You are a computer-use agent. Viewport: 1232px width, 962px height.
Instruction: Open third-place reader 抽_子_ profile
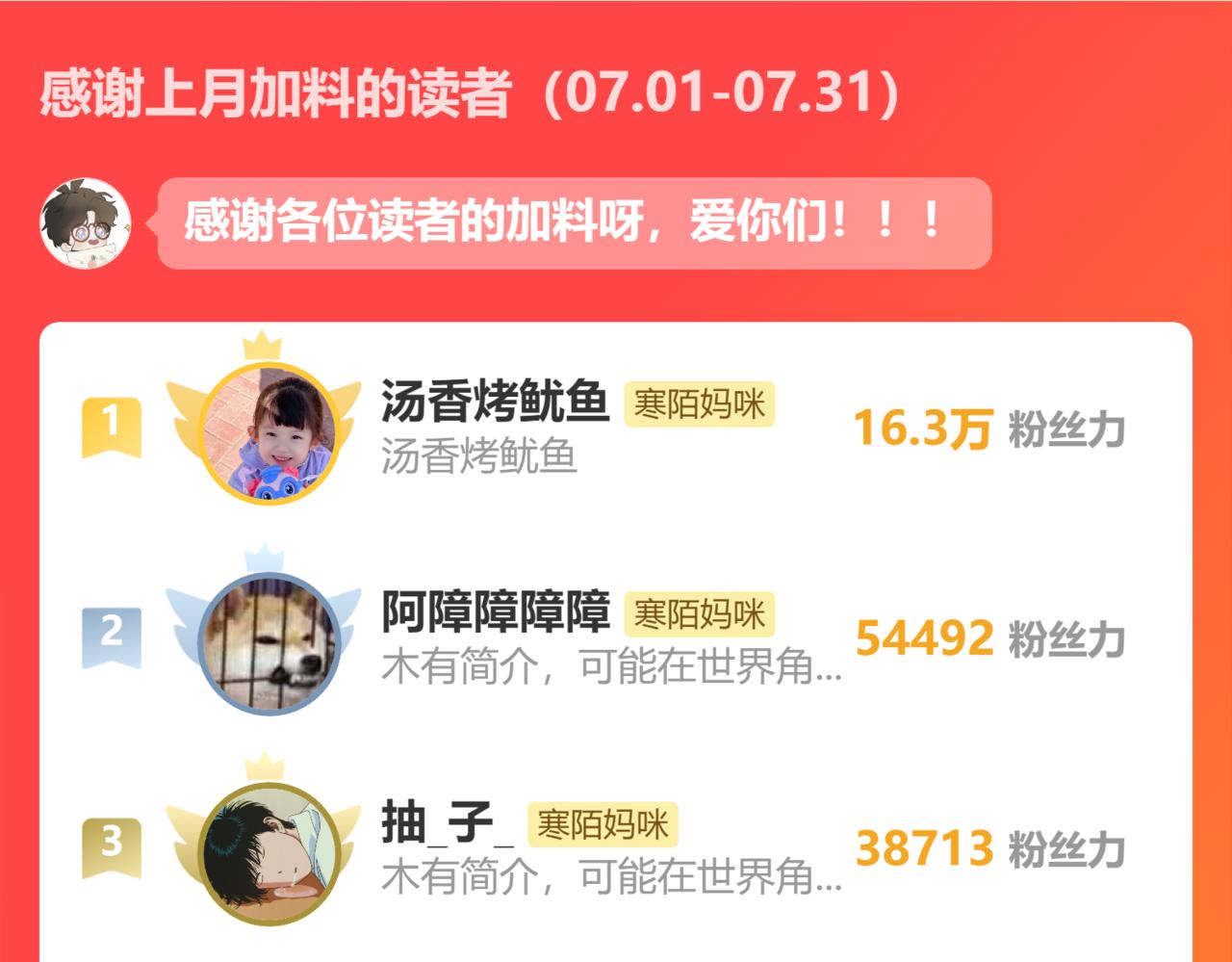616,848
